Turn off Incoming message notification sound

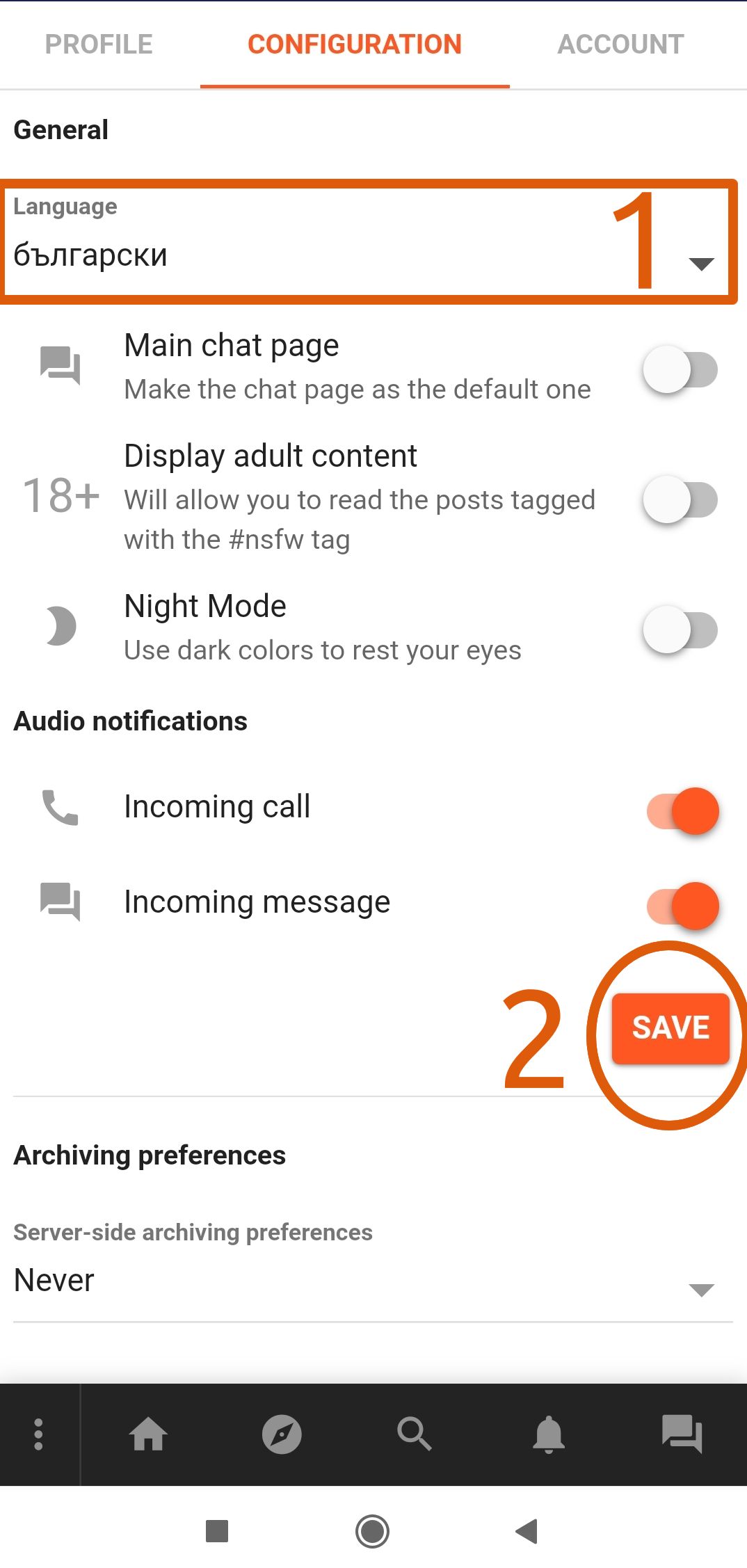682,906
